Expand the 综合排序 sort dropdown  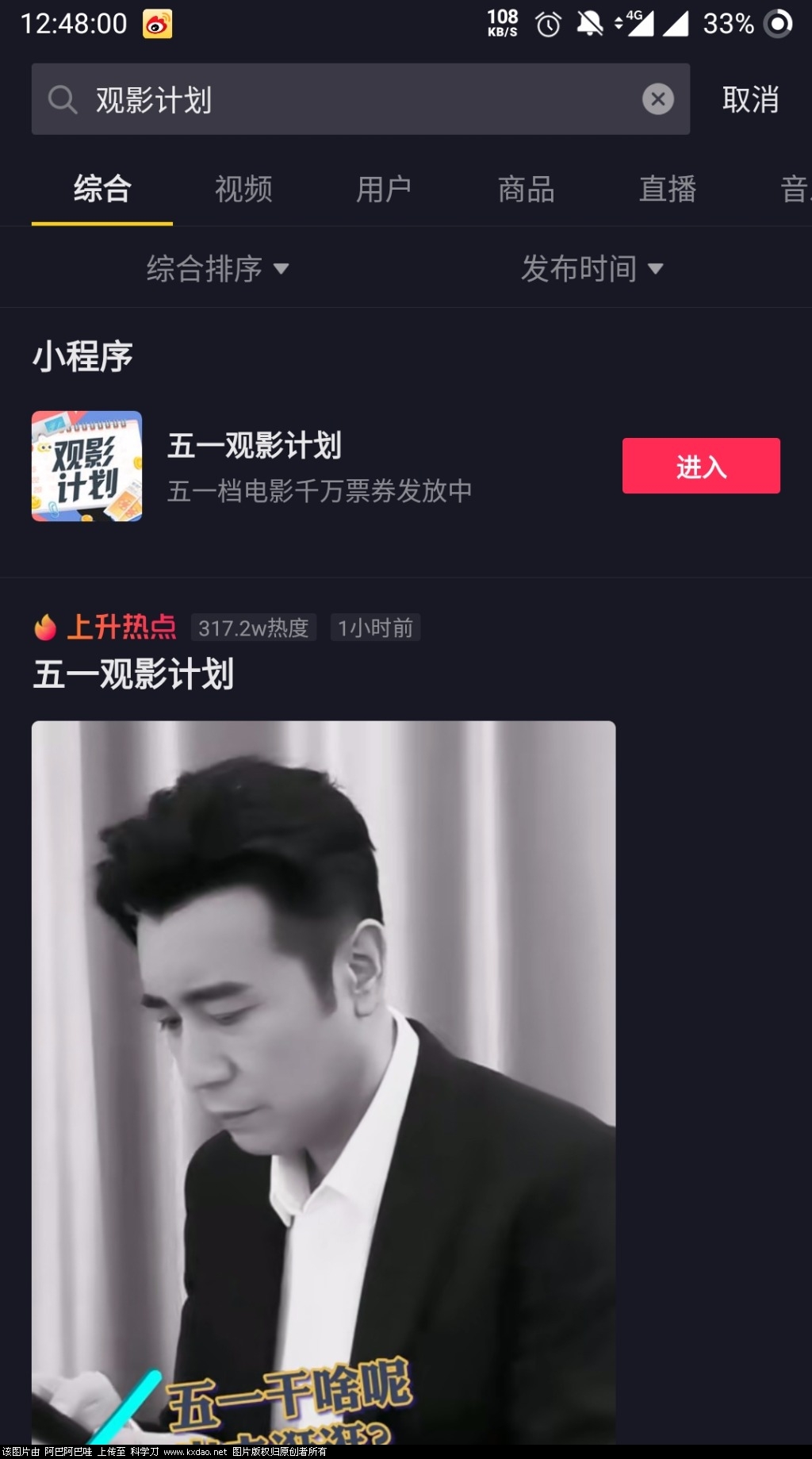pyautogui.click(x=217, y=269)
